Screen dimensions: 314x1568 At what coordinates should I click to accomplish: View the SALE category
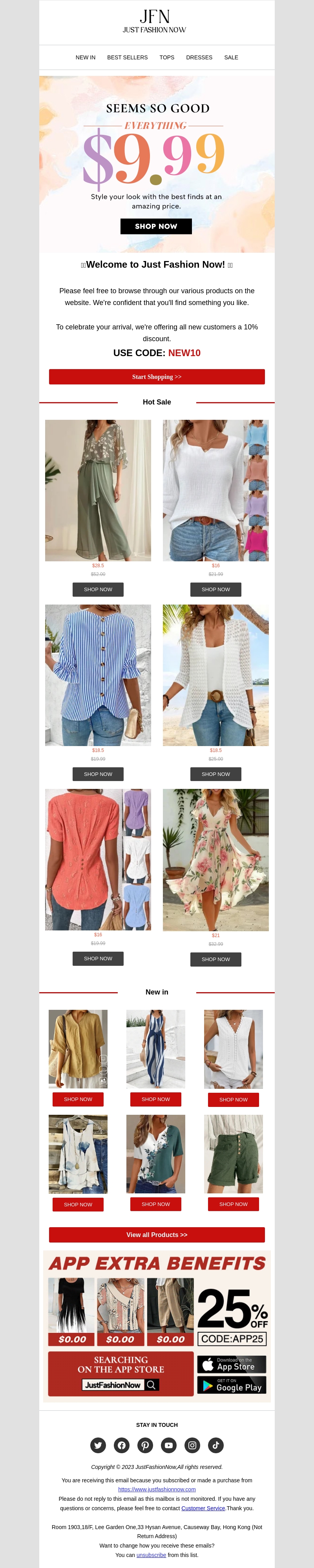coord(231,57)
